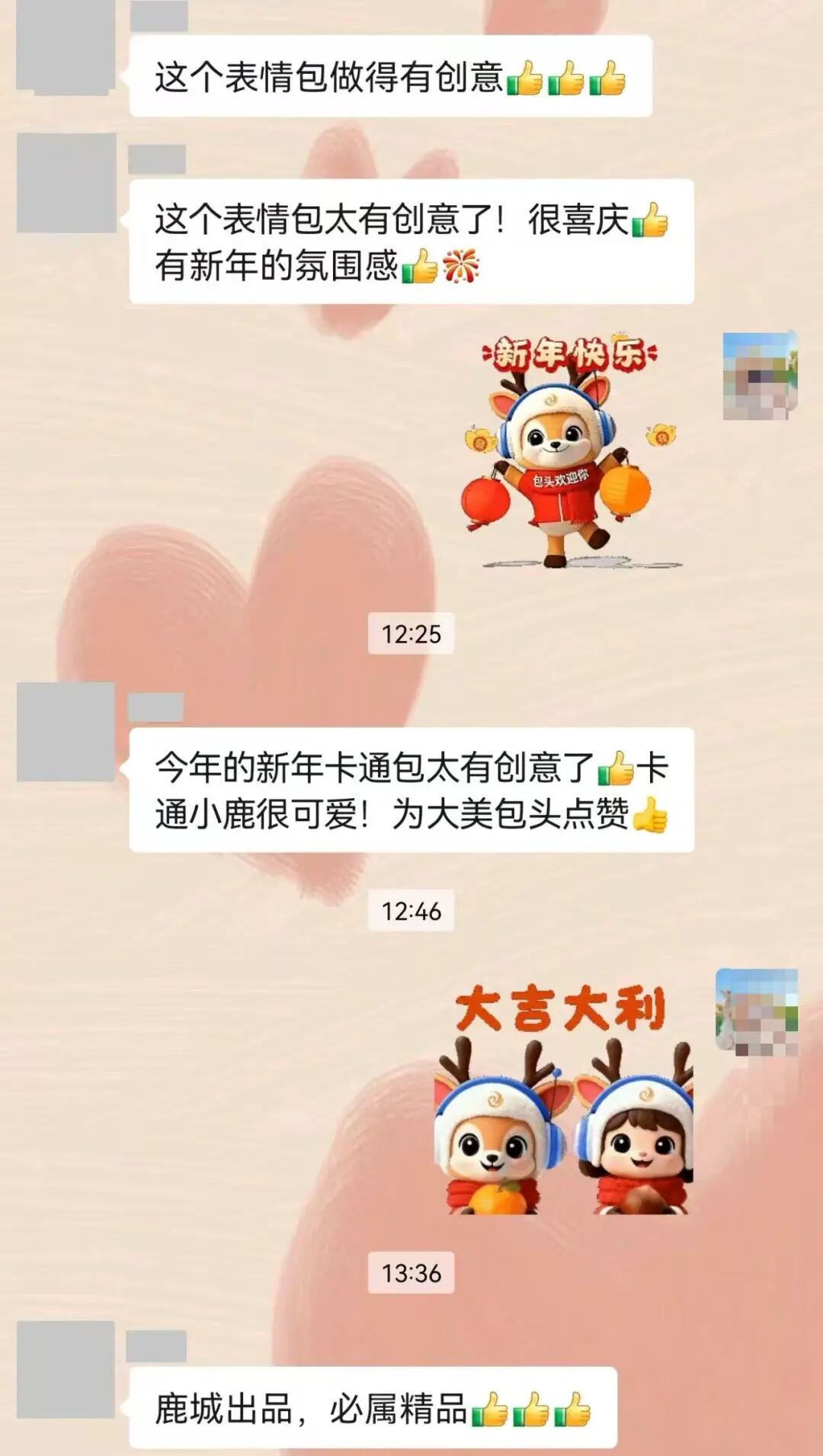Open the 大吉大利 deer sticker
The image size is (823, 1456).
(x=564, y=1099)
